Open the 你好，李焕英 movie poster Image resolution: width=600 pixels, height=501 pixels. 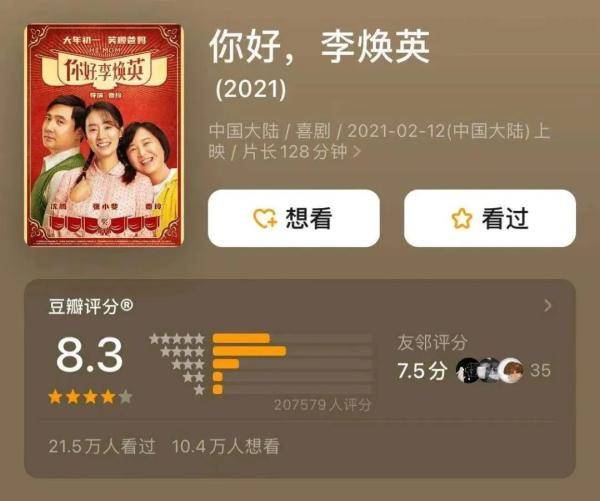pyautogui.click(x=105, y=136)
